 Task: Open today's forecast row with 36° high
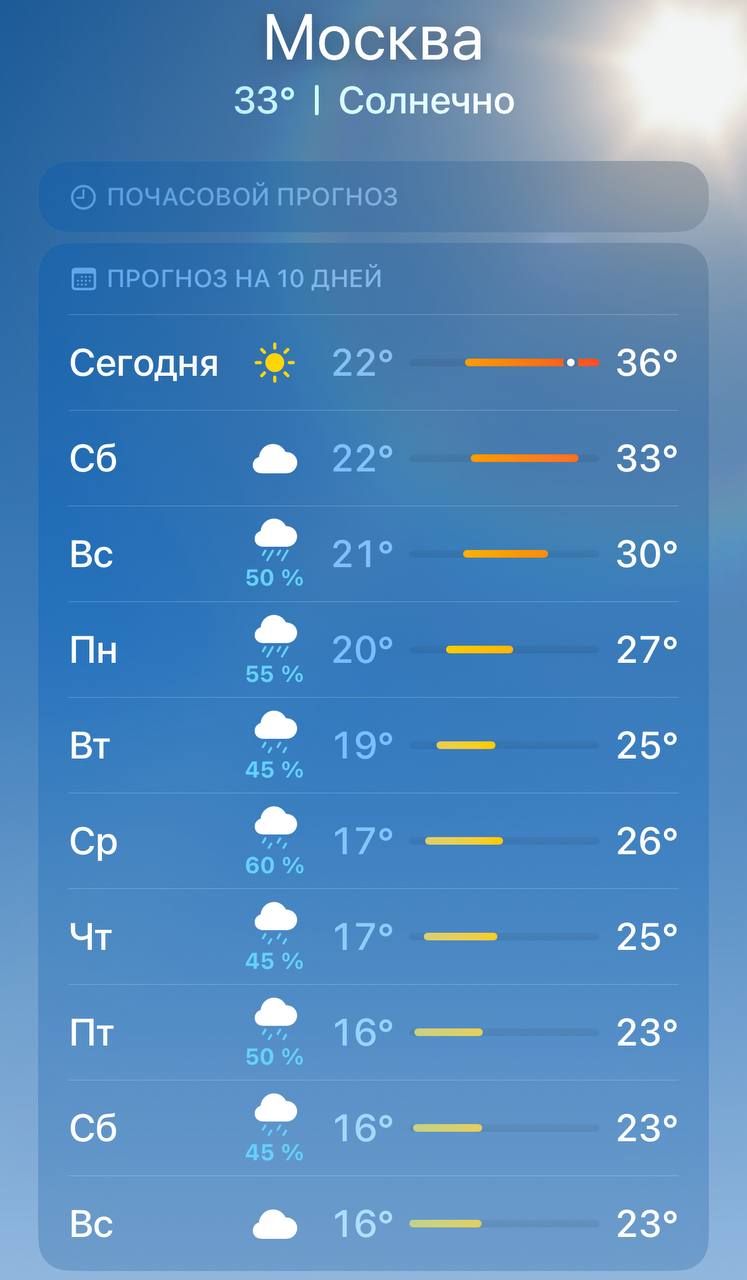[x=373, y=362]
